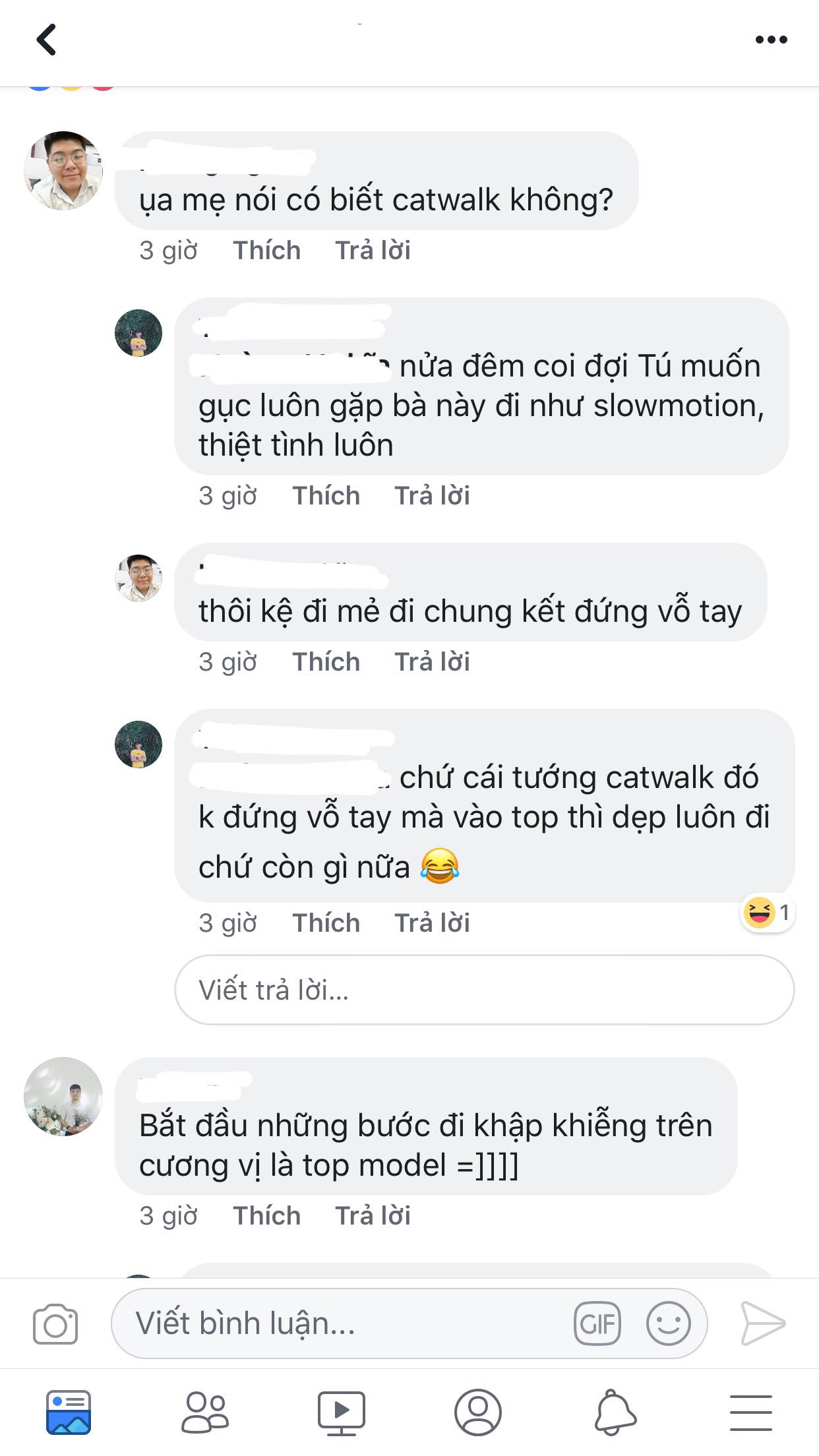The image size is (819, 1456).
Task: Open the GIF picker
Action: [x=597, y=1323]
